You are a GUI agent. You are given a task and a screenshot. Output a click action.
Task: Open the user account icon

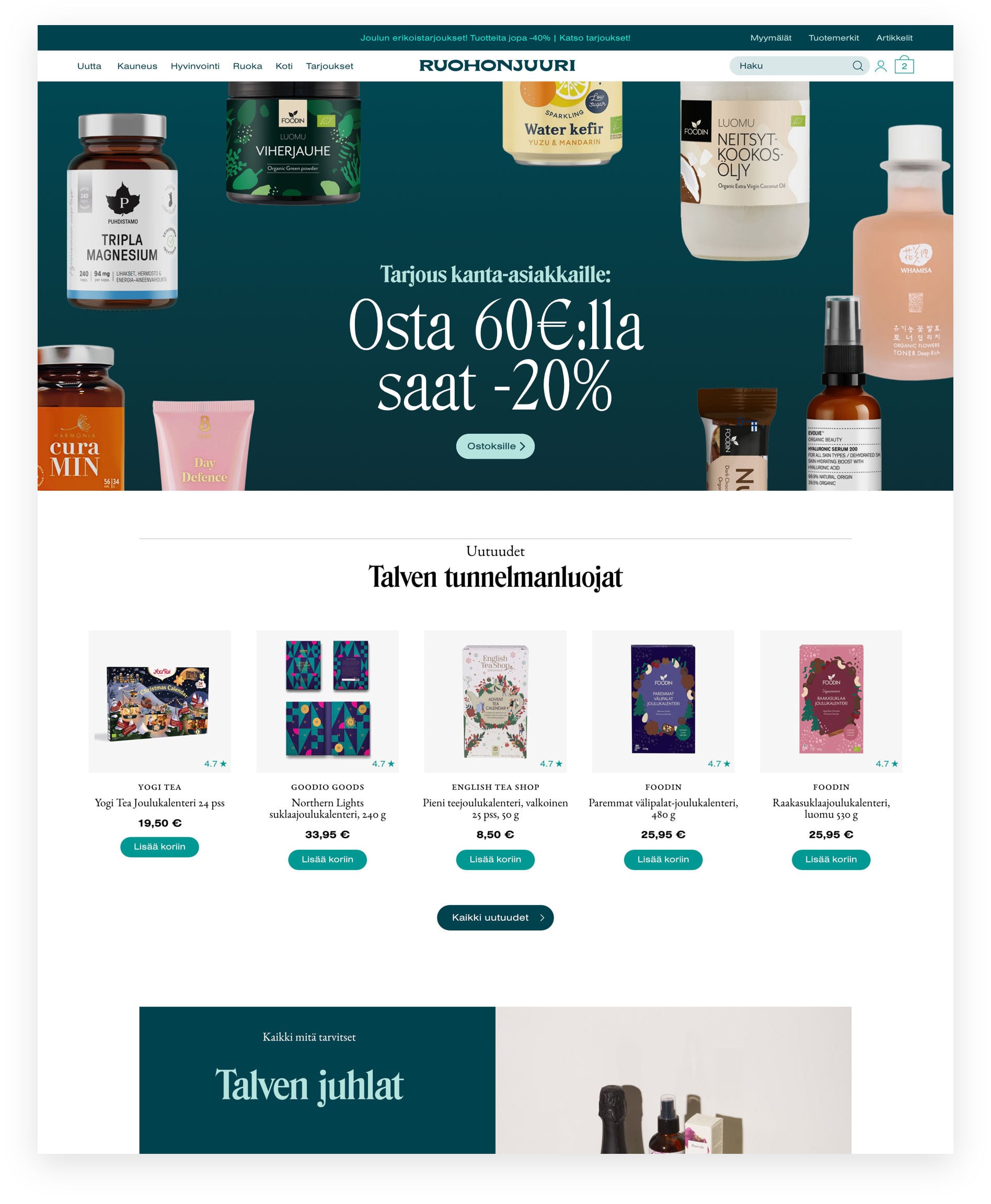coord(880,66)
